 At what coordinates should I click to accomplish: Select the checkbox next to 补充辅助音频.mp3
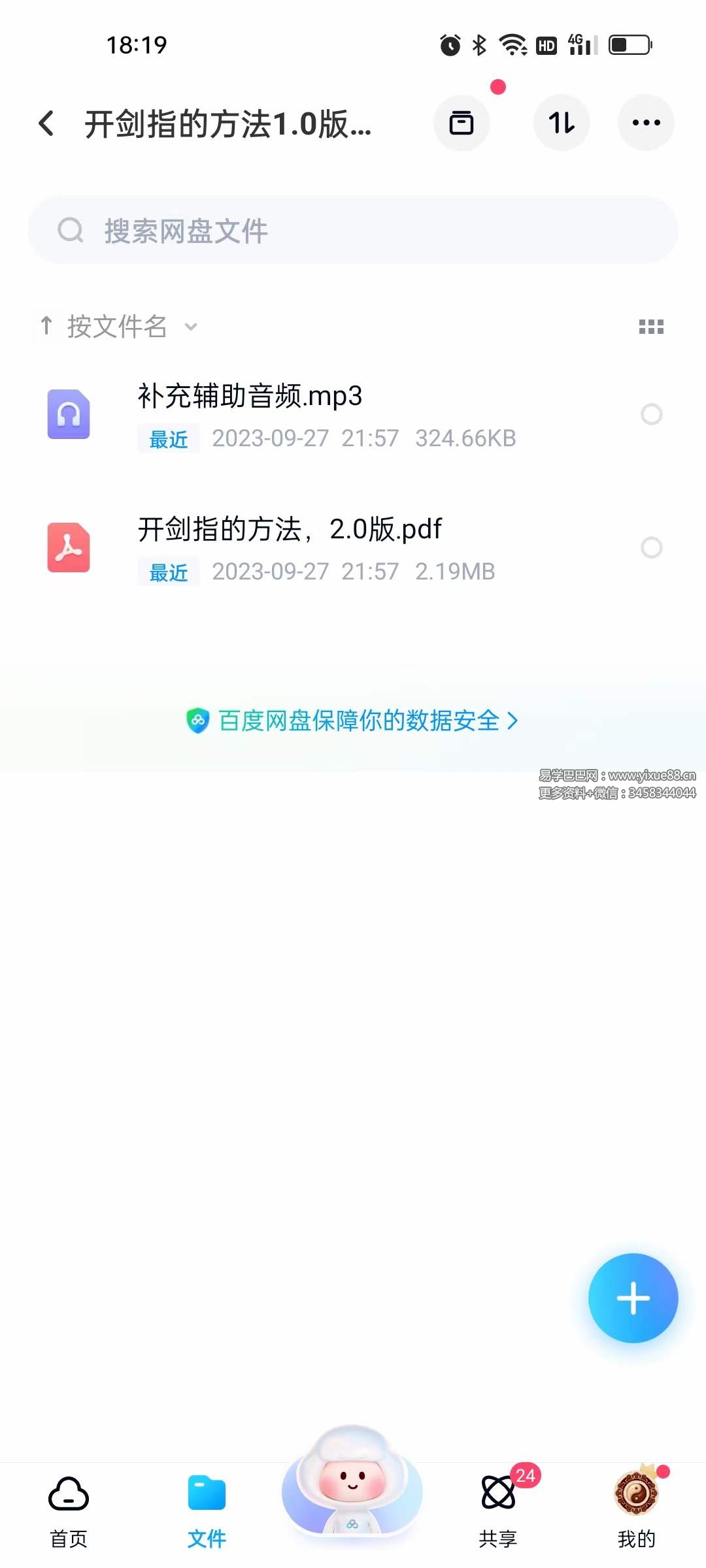point(652,415)
